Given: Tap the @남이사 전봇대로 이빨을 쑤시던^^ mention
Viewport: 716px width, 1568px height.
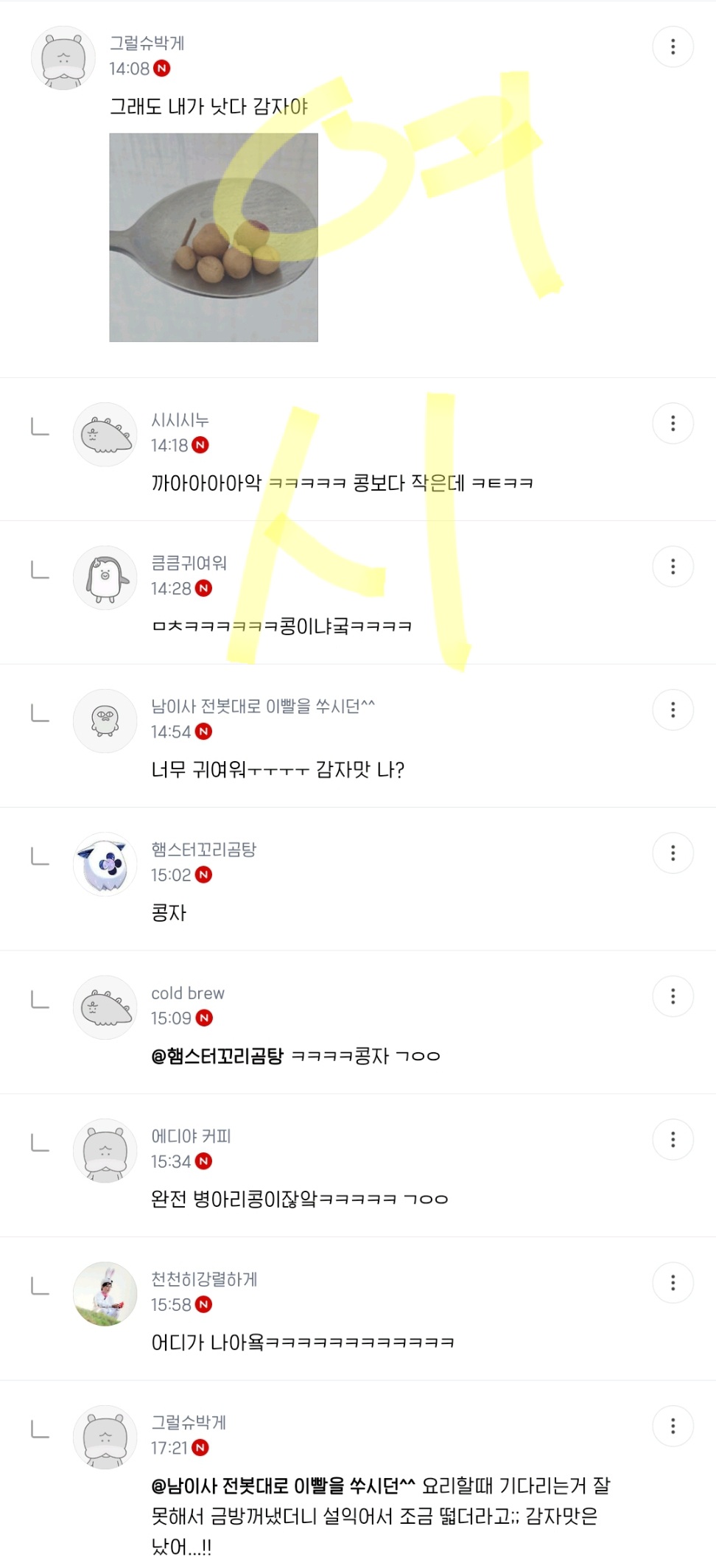Looking at the screenshot, I should pos(283,1485).
